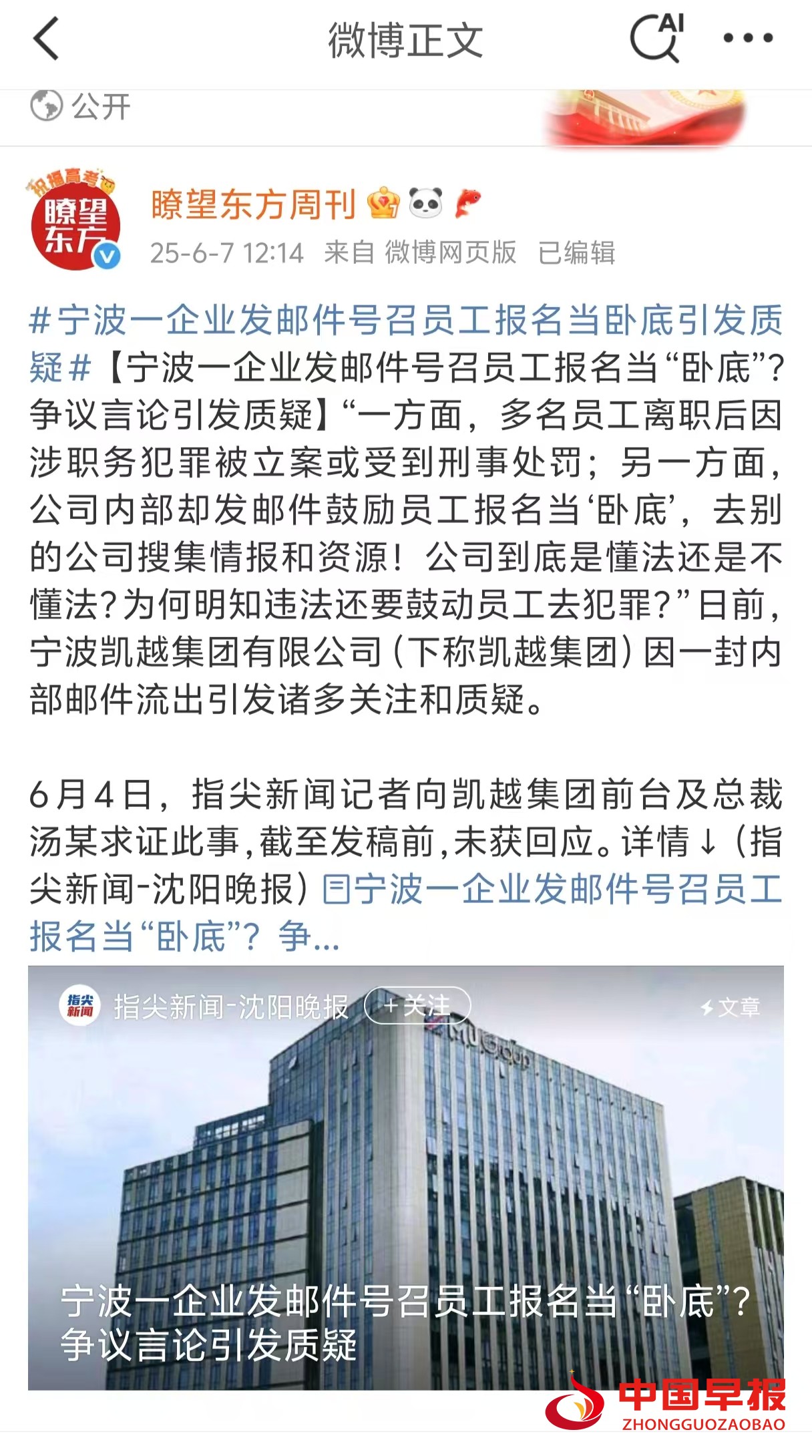Open 瞭望东方周刊 profile avatar
Image resolution: width=812 pixels, height=1456 pixels.
(x=75, y=224)
